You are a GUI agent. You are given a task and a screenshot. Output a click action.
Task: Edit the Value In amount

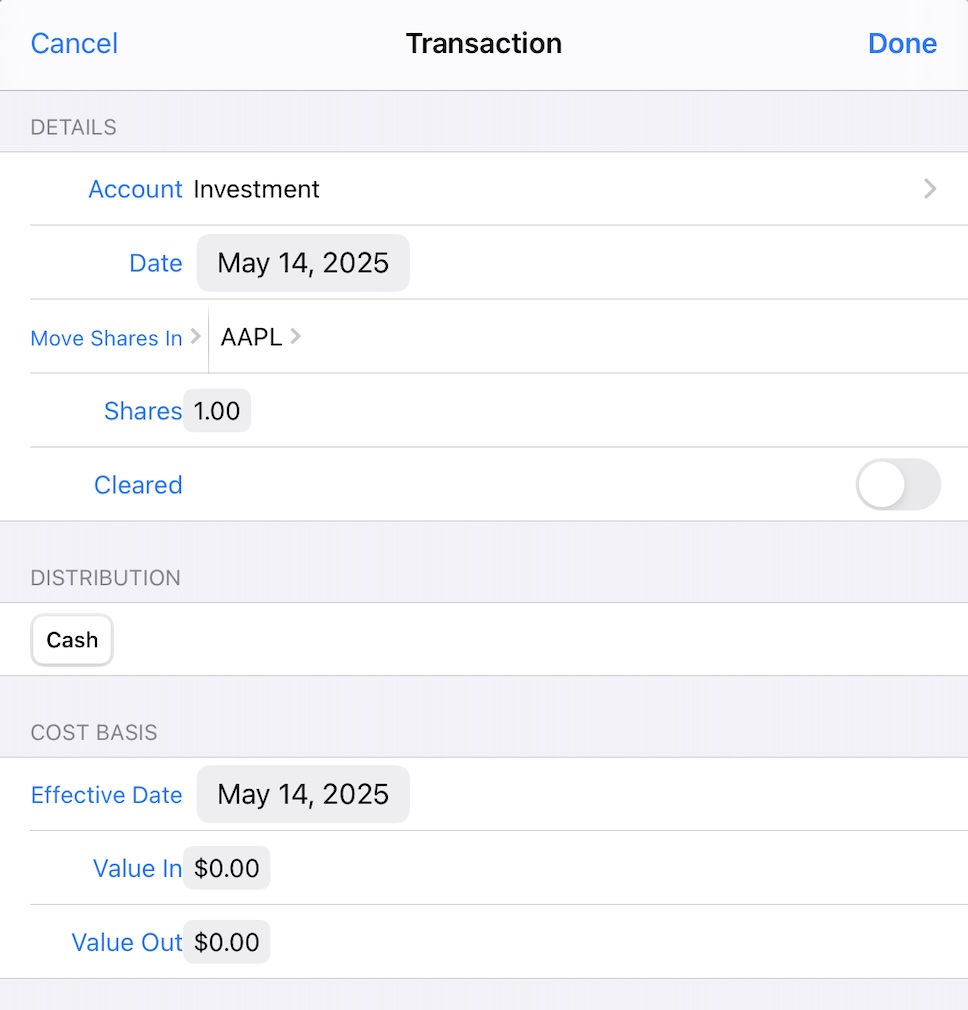pos(227,868)
